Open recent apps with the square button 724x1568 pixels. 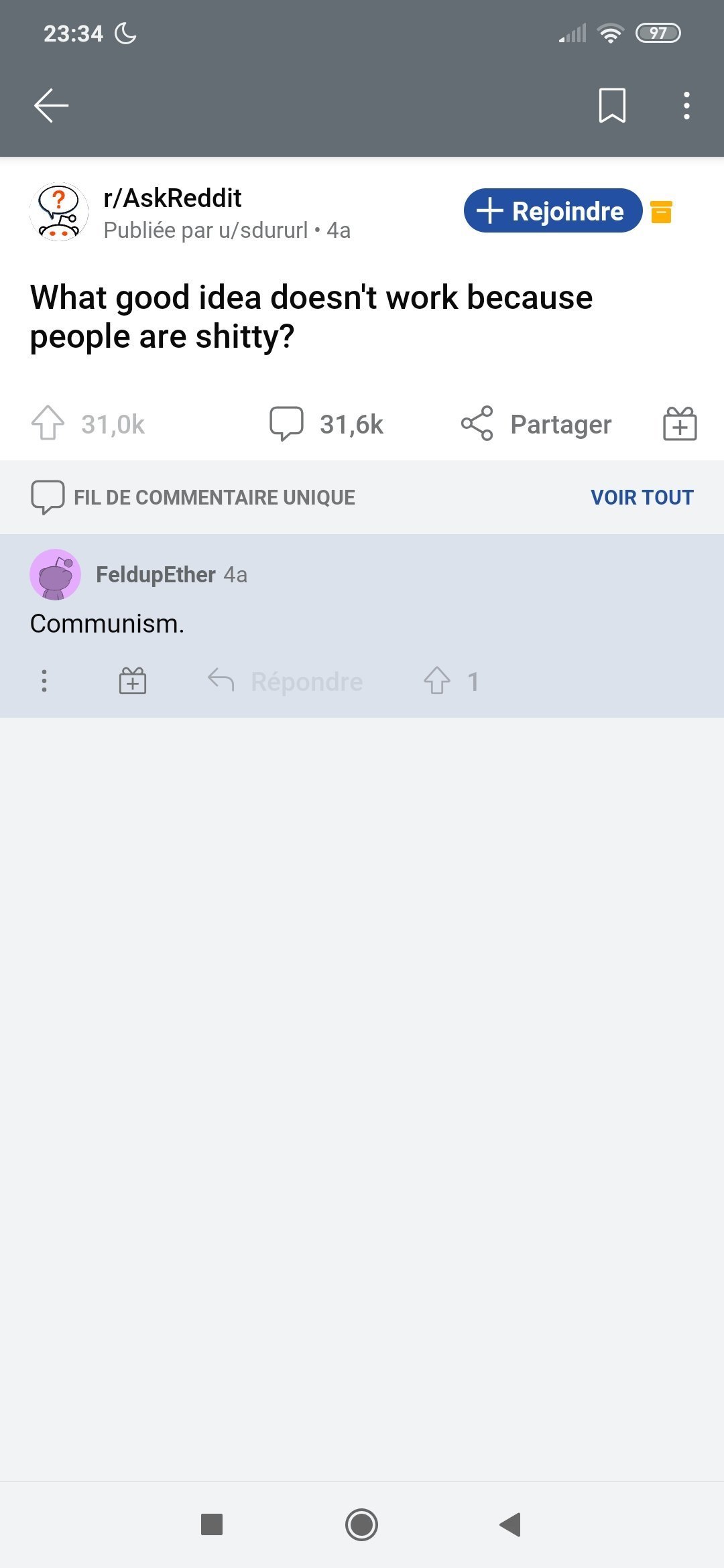point(212,1524)
